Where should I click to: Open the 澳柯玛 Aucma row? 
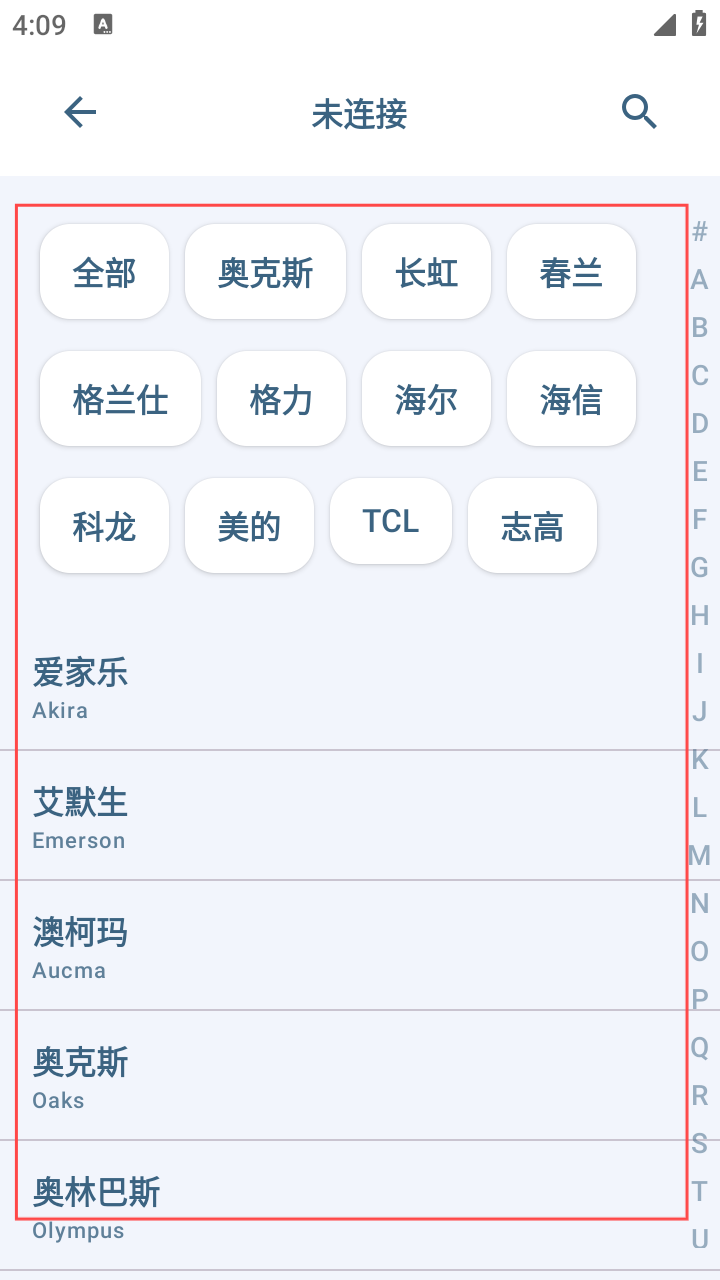pos(345,946)
